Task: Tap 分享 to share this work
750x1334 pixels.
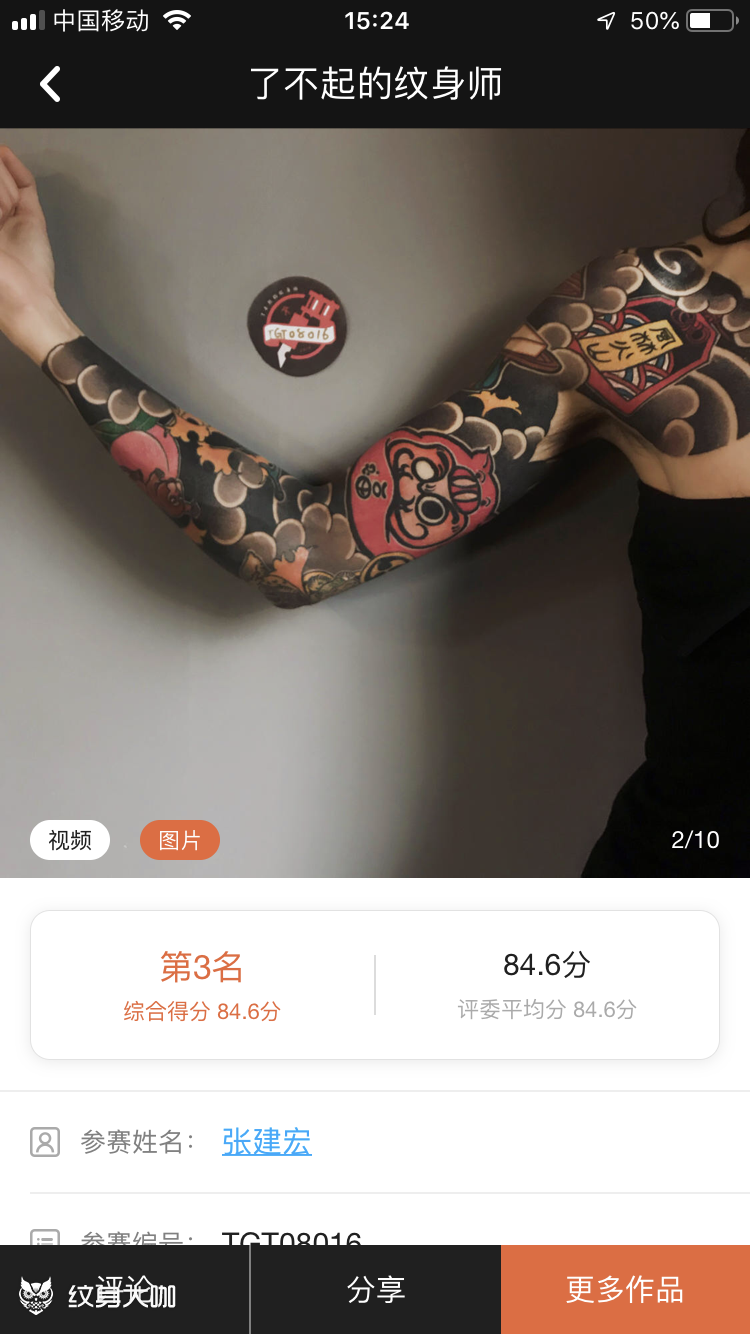Action: pos(376,1290)
